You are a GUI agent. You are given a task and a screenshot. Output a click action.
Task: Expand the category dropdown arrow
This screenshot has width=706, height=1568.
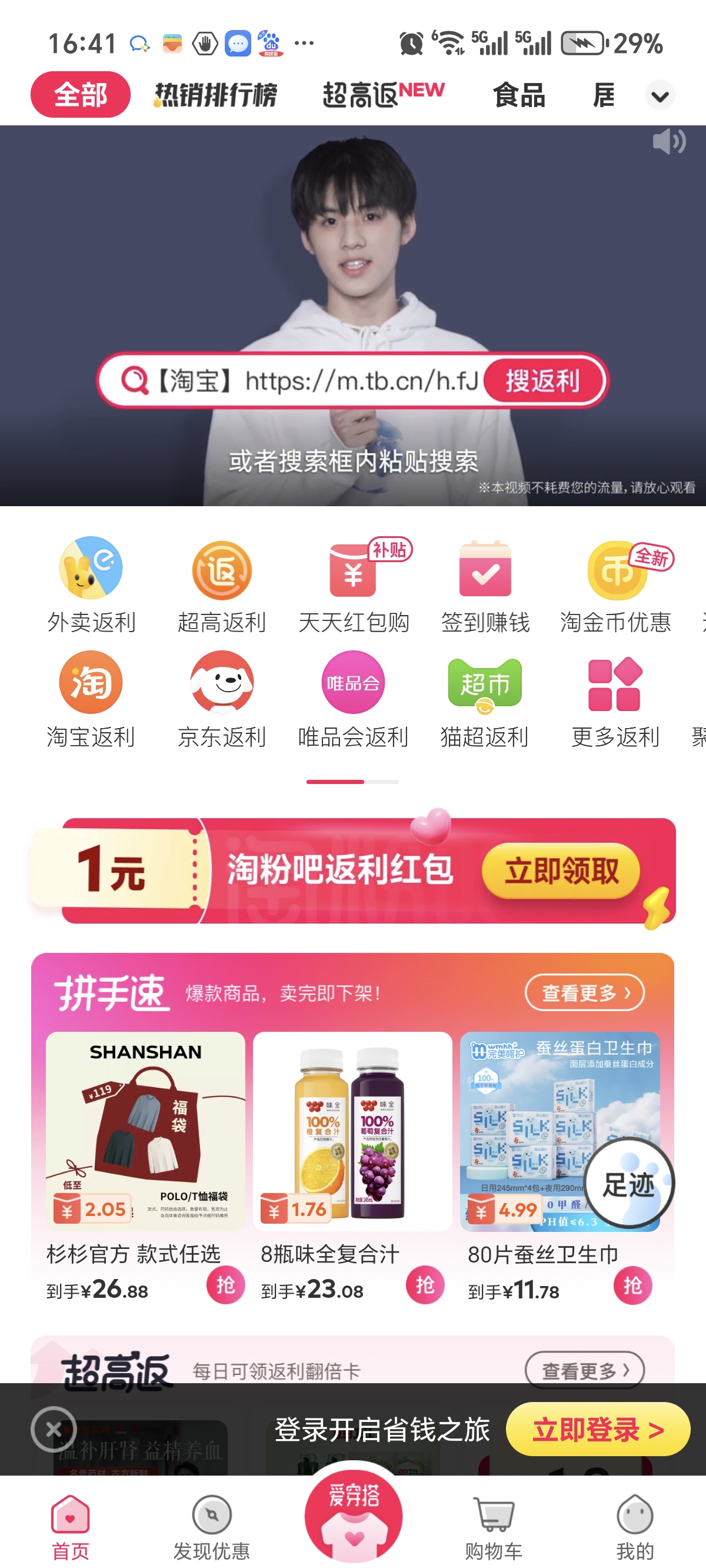pos(660,95)
